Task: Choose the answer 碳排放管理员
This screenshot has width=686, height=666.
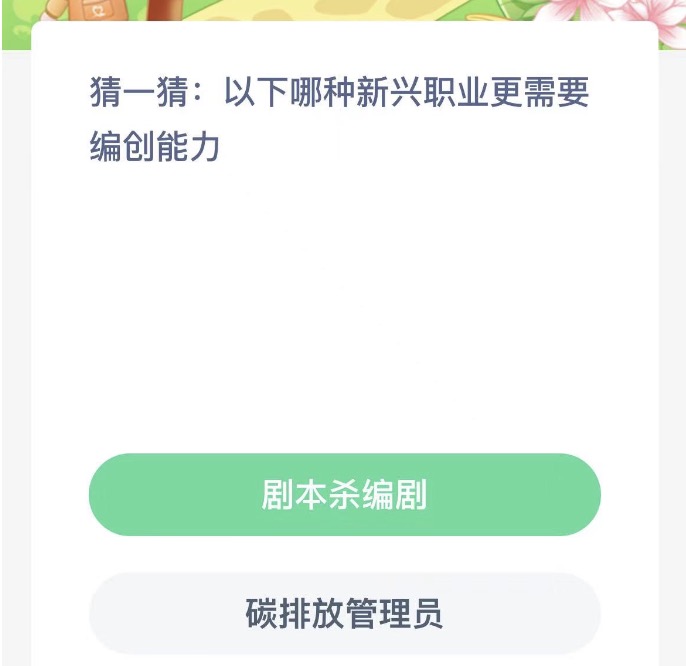Action: coord(344,613)
